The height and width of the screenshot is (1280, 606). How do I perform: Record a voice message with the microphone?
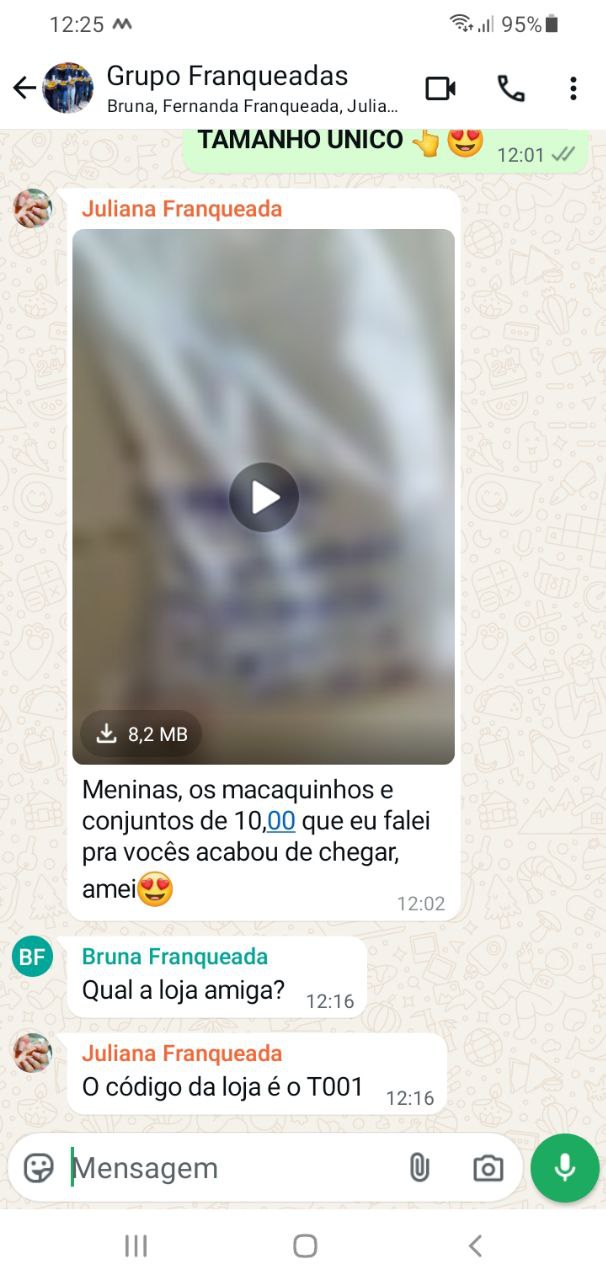tap(565, 1167)
